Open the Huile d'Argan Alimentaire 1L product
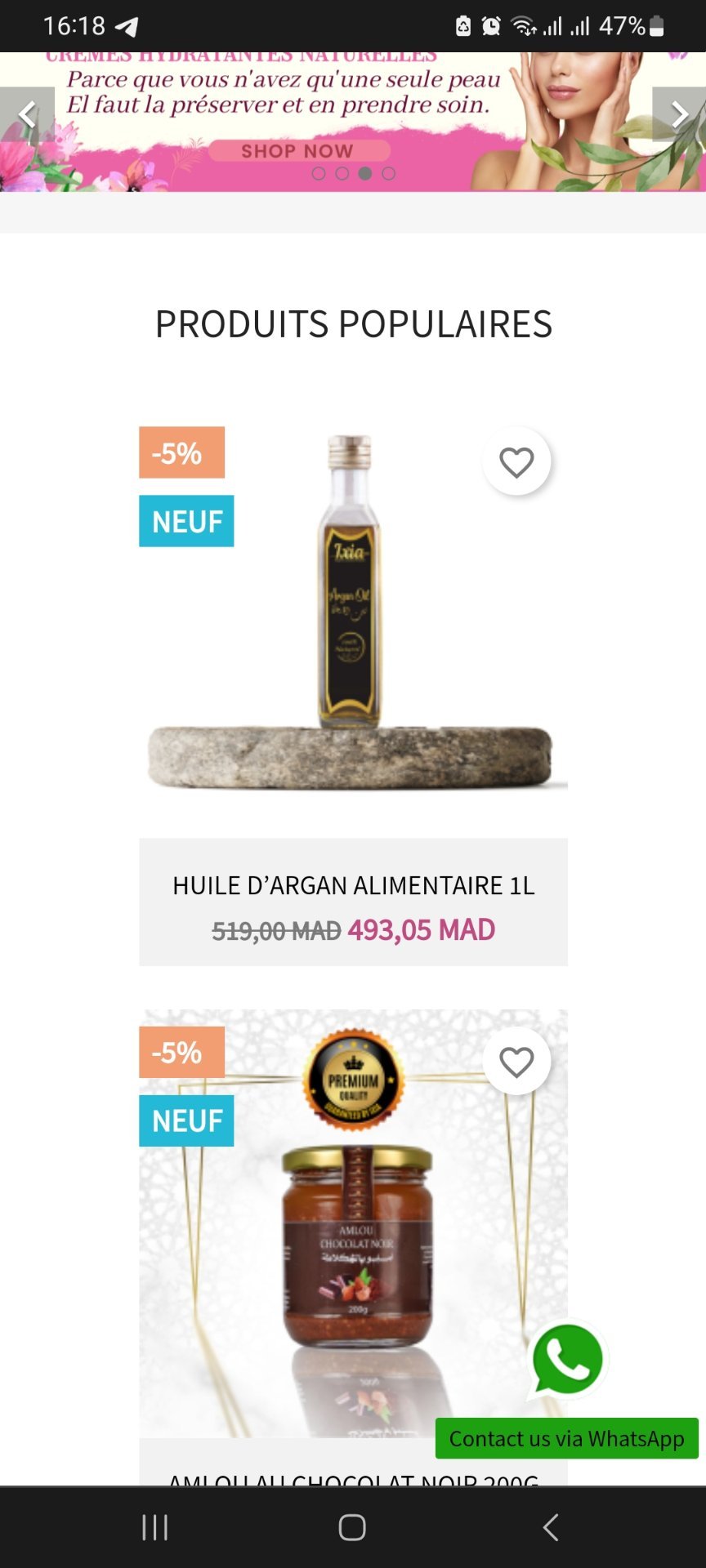706x1568 pixels. tap(353, 885)
